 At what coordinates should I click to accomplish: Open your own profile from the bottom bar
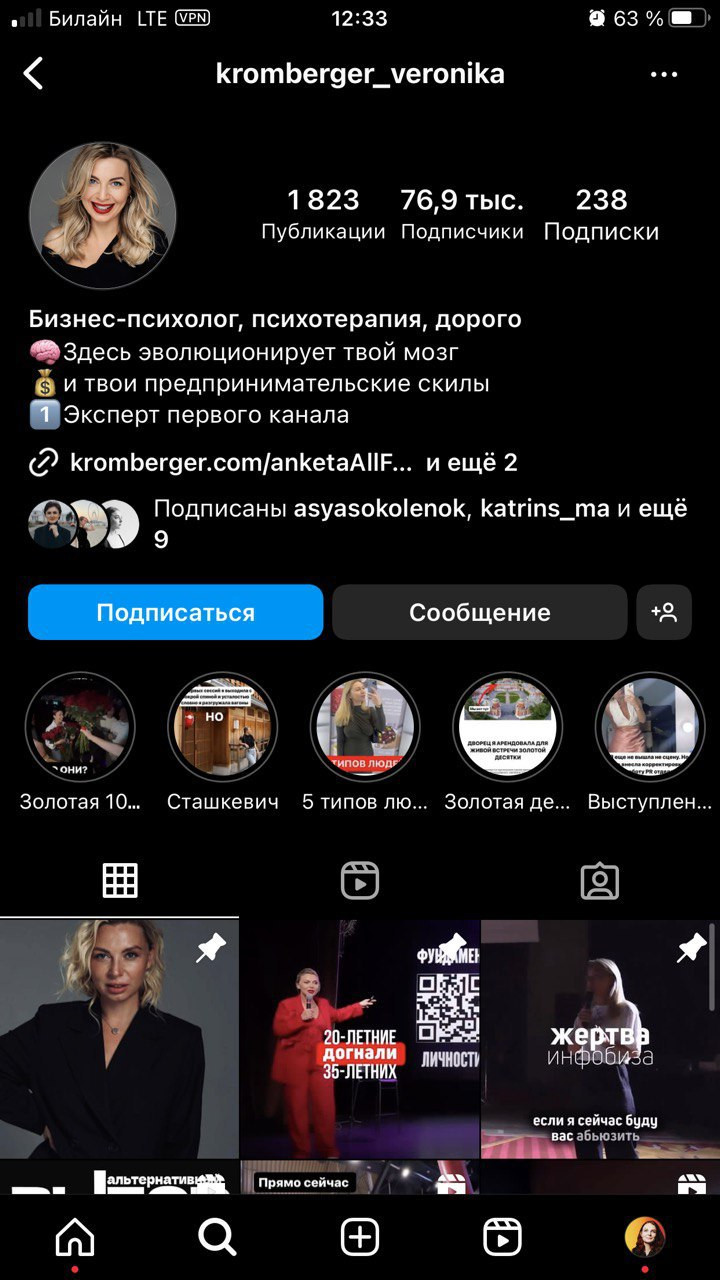pyautogui.click(x=645, y=1238)
